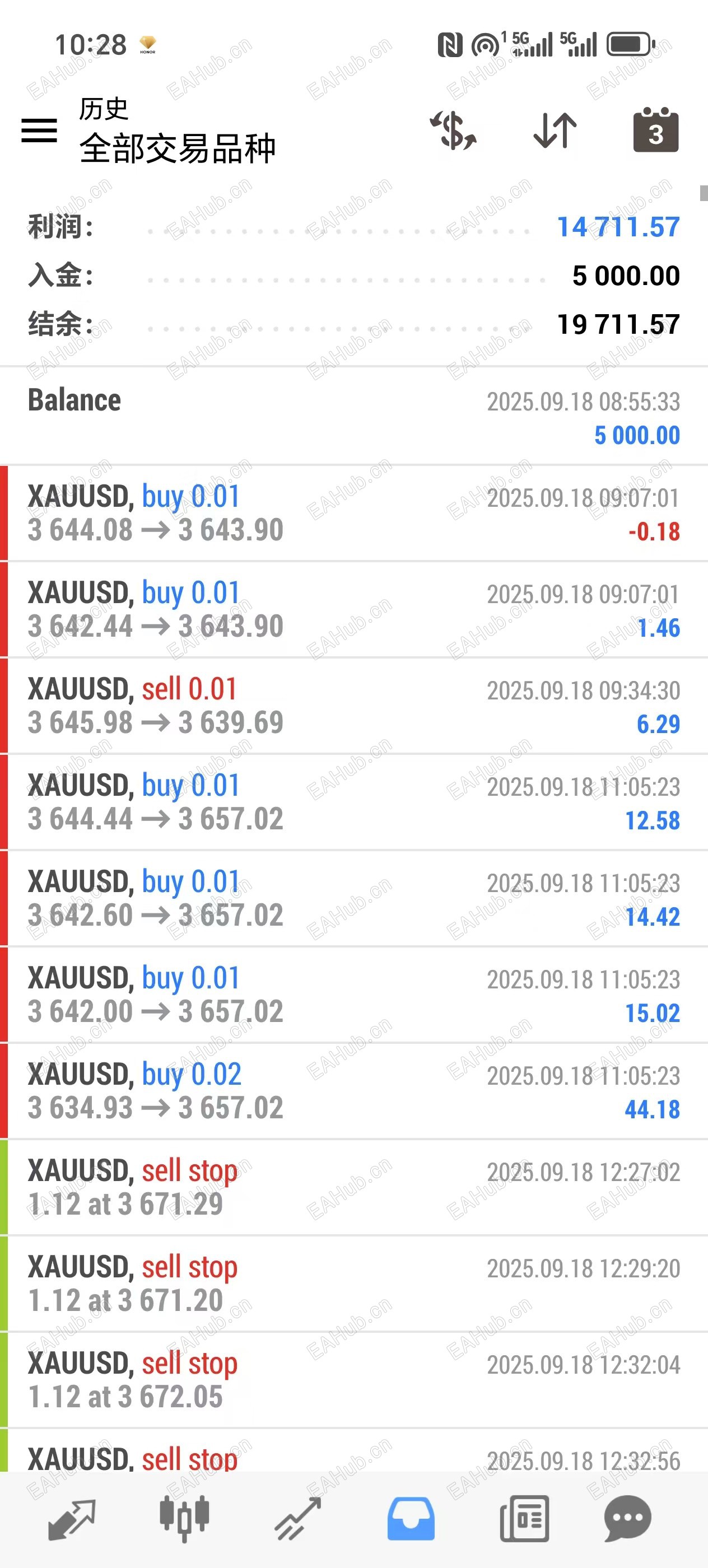Open the hamburger drawer menu
This screenshot has width=708, height=1568.
(x=39, y=130)
